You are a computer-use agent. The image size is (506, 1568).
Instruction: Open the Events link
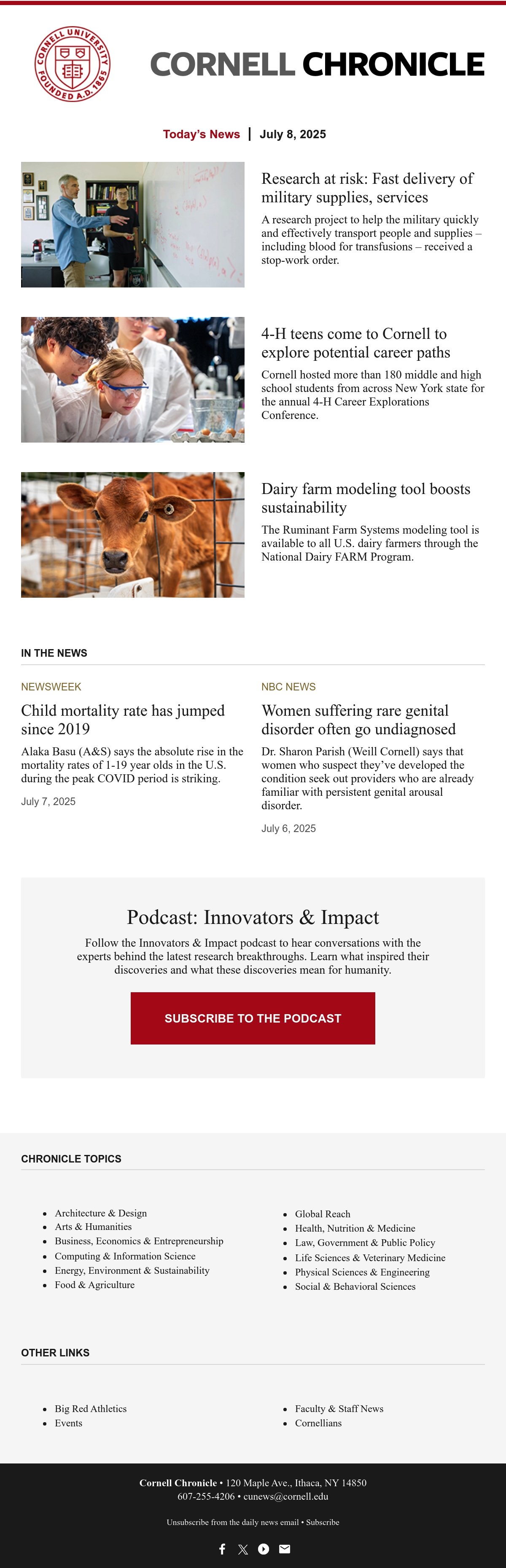(68, 1423)
